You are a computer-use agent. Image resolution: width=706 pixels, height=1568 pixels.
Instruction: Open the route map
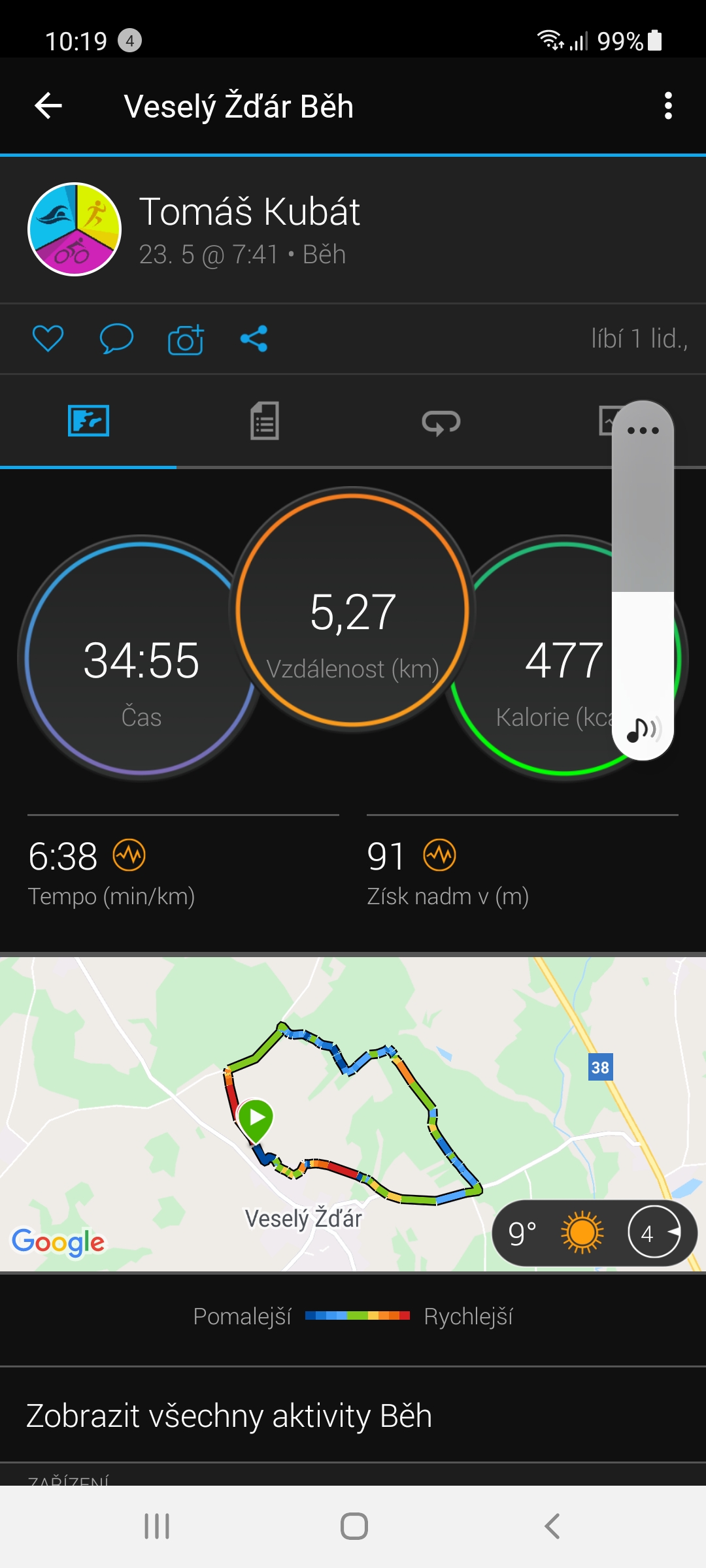(x=353, y=1115)
